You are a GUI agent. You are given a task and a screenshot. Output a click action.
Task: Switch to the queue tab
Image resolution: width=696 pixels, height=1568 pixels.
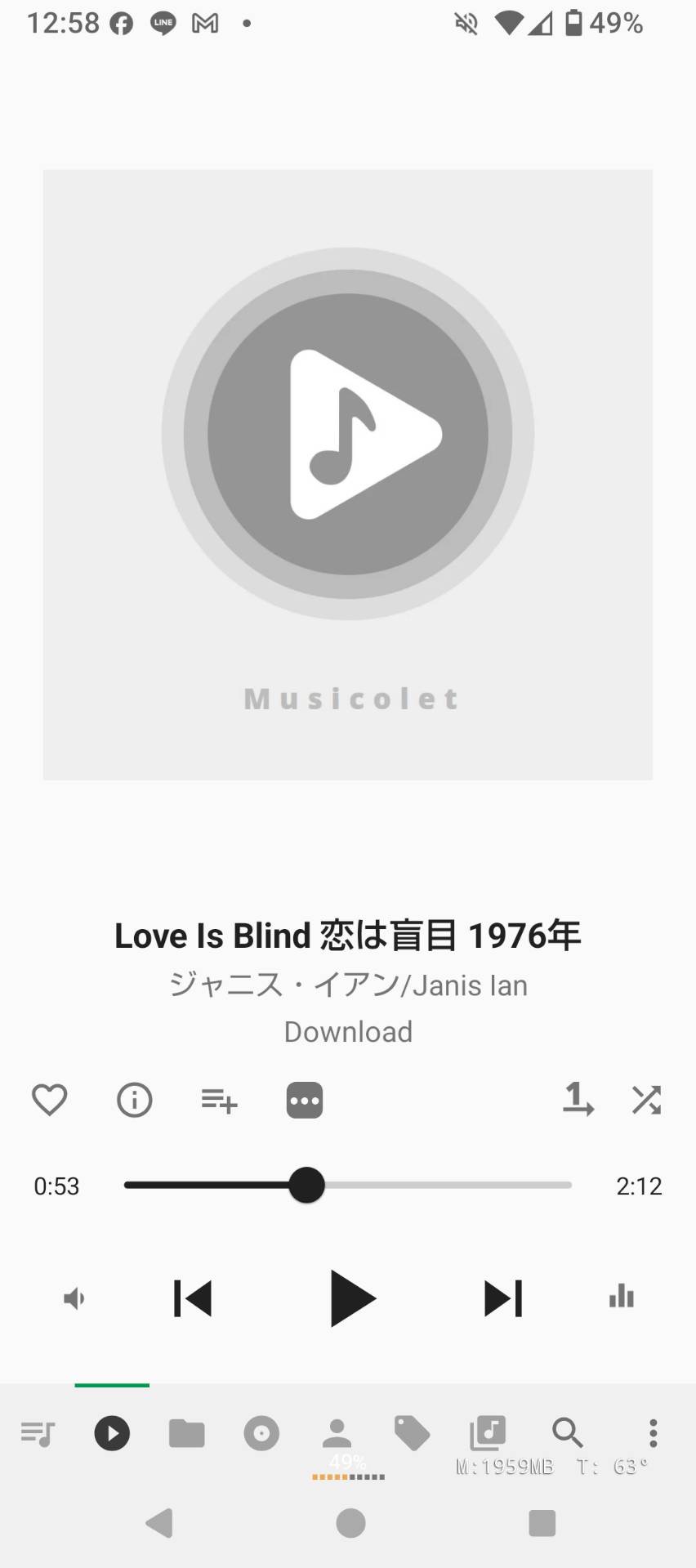tap(38, 1434)
